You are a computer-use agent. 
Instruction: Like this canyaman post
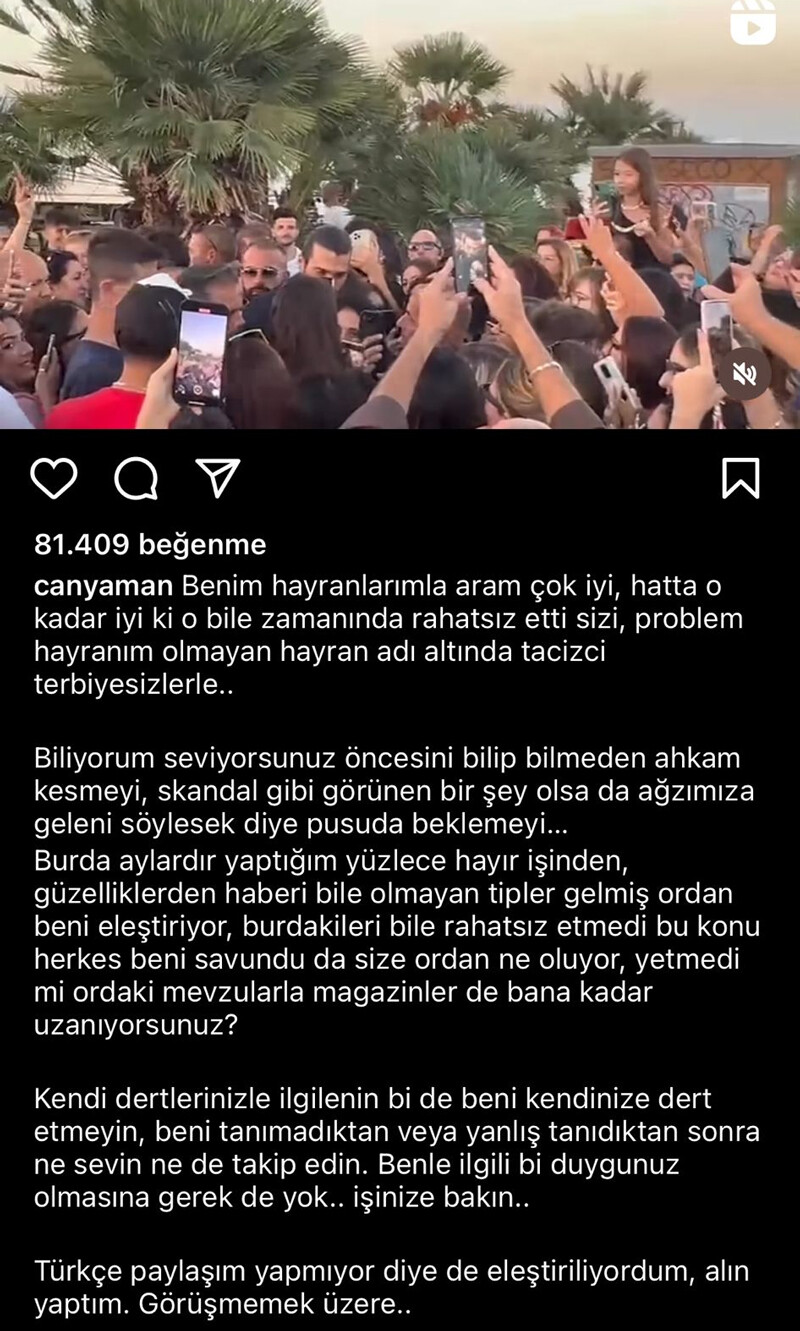coord(53,479)
